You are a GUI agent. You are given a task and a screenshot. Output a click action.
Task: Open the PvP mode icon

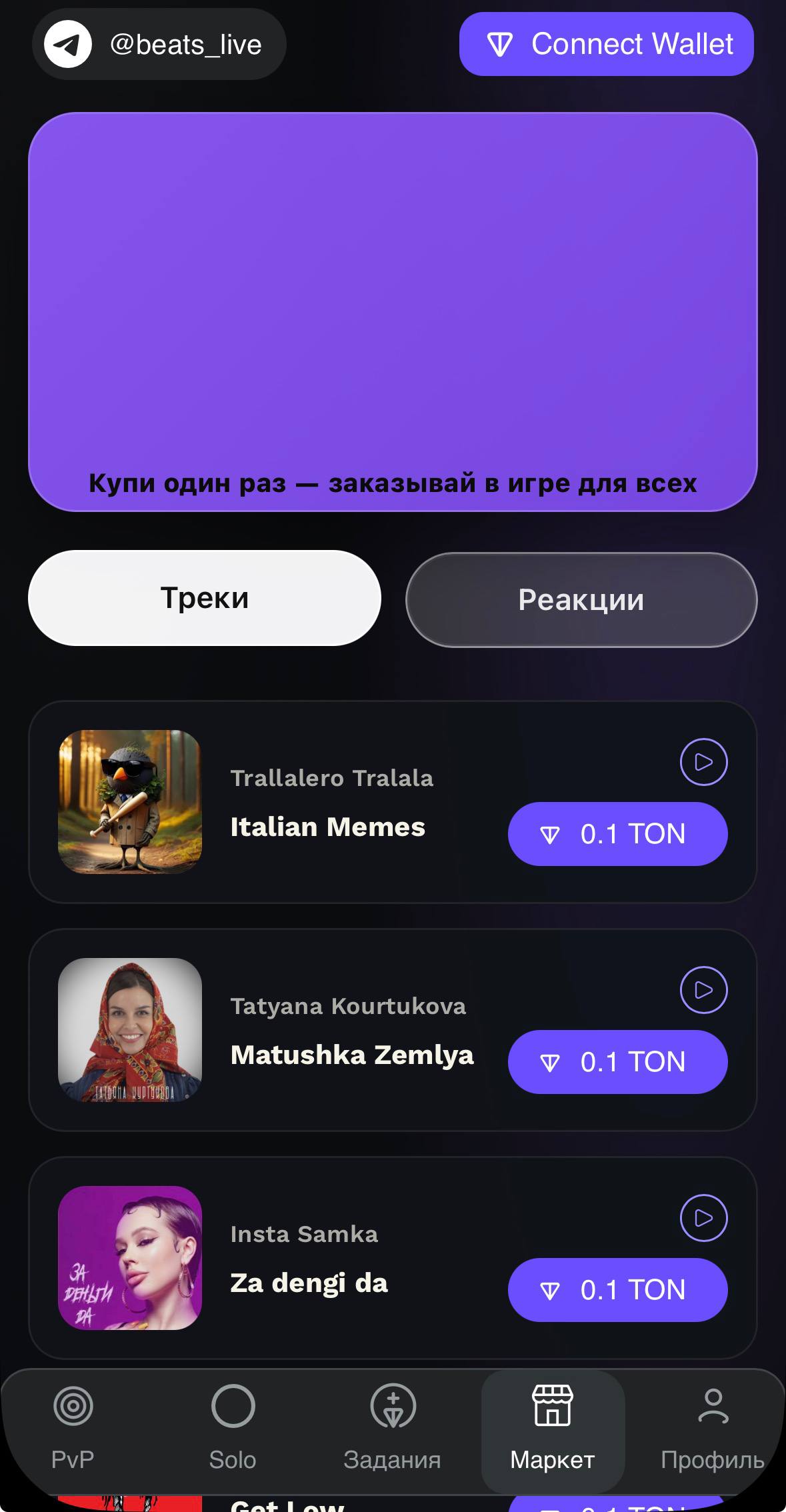tap(73, 1407)
